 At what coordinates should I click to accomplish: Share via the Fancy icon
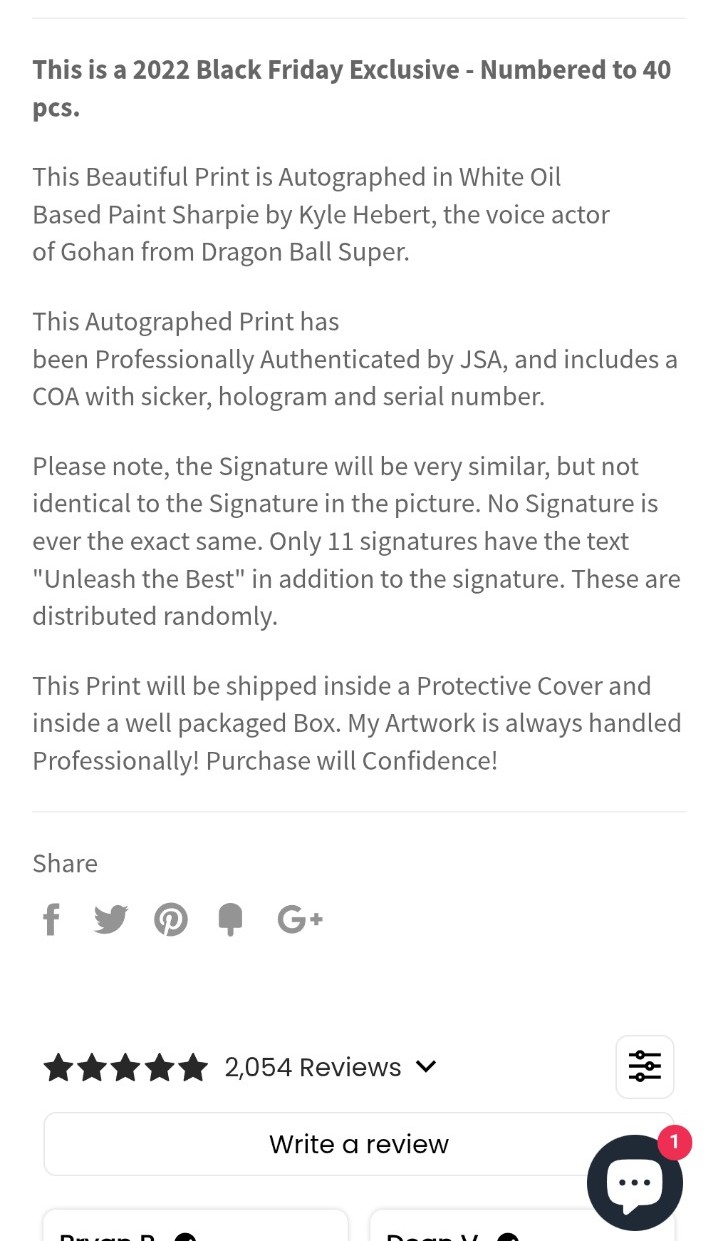click(x=231, y=918)
